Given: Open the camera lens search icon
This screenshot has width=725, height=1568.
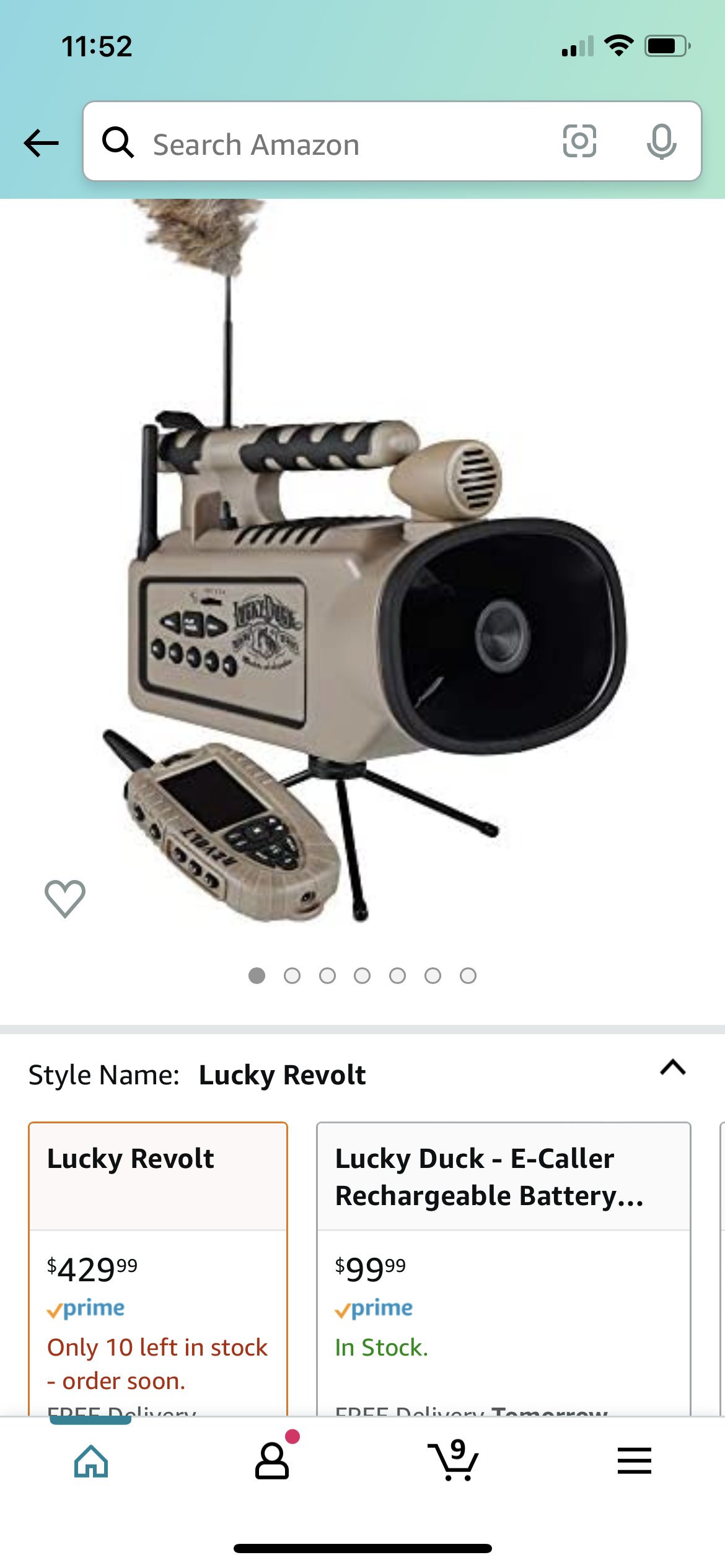Looking at the screenshot, I should coord(579,142).
